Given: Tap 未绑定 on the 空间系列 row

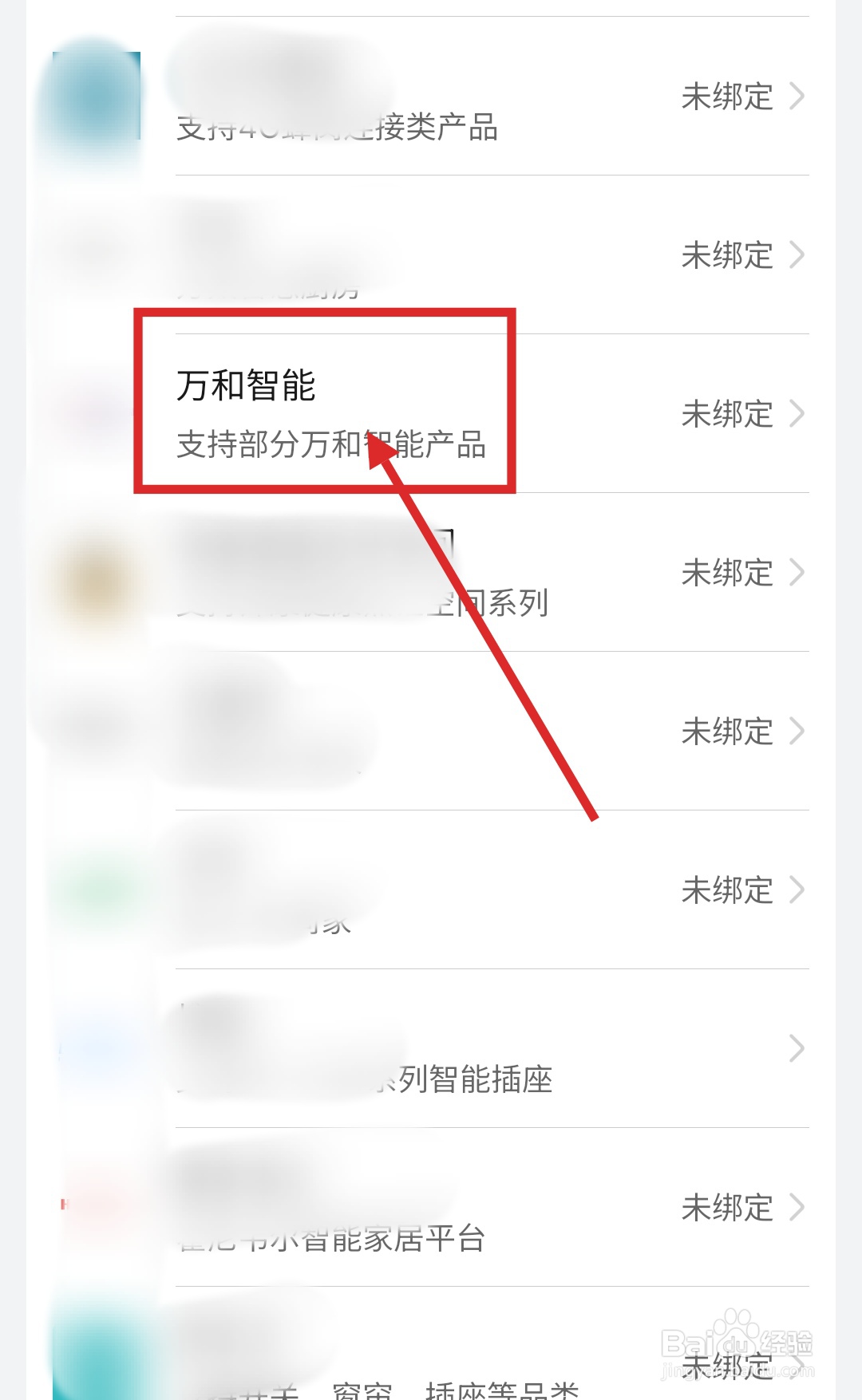Looking at the screenshot, I should 729,571.
